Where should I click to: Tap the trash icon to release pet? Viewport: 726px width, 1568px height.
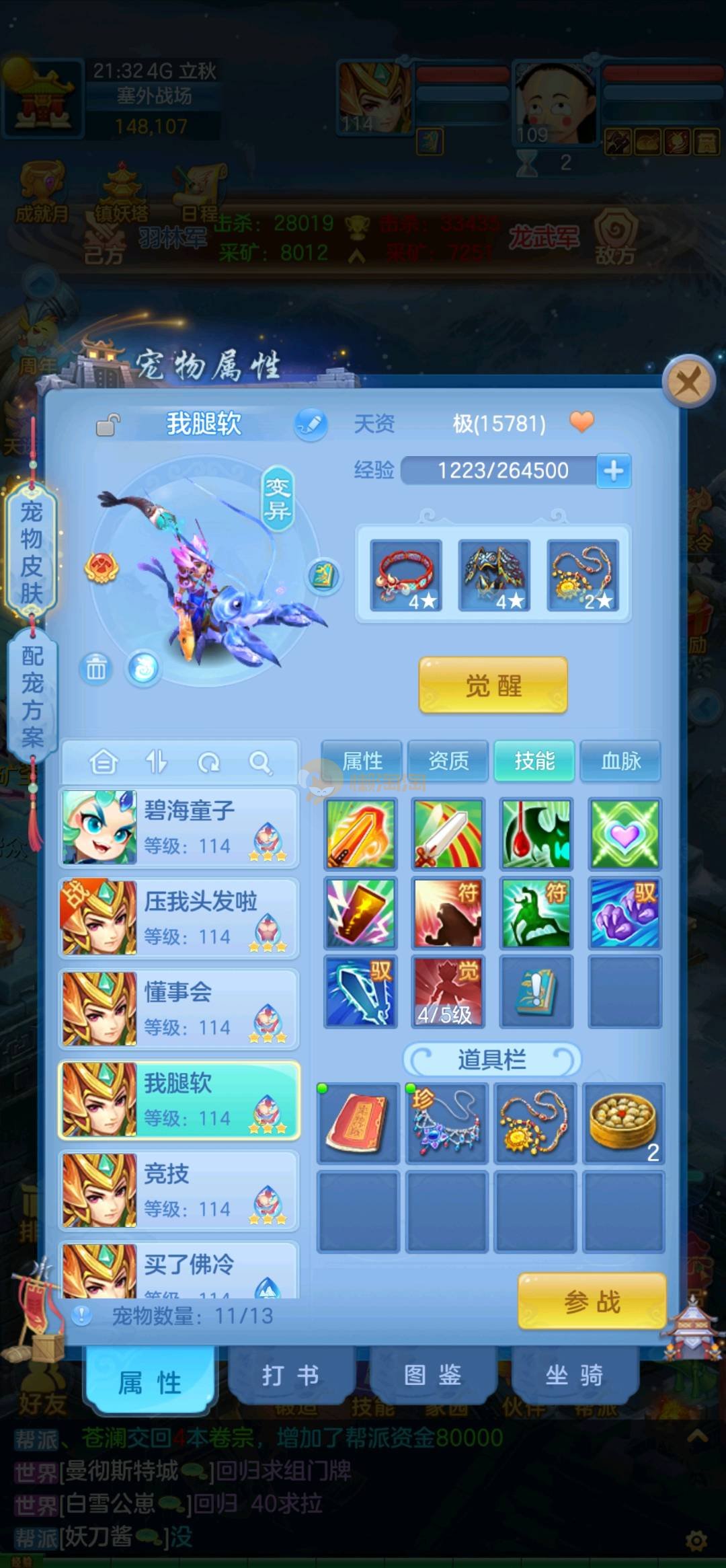coord(96,669)
